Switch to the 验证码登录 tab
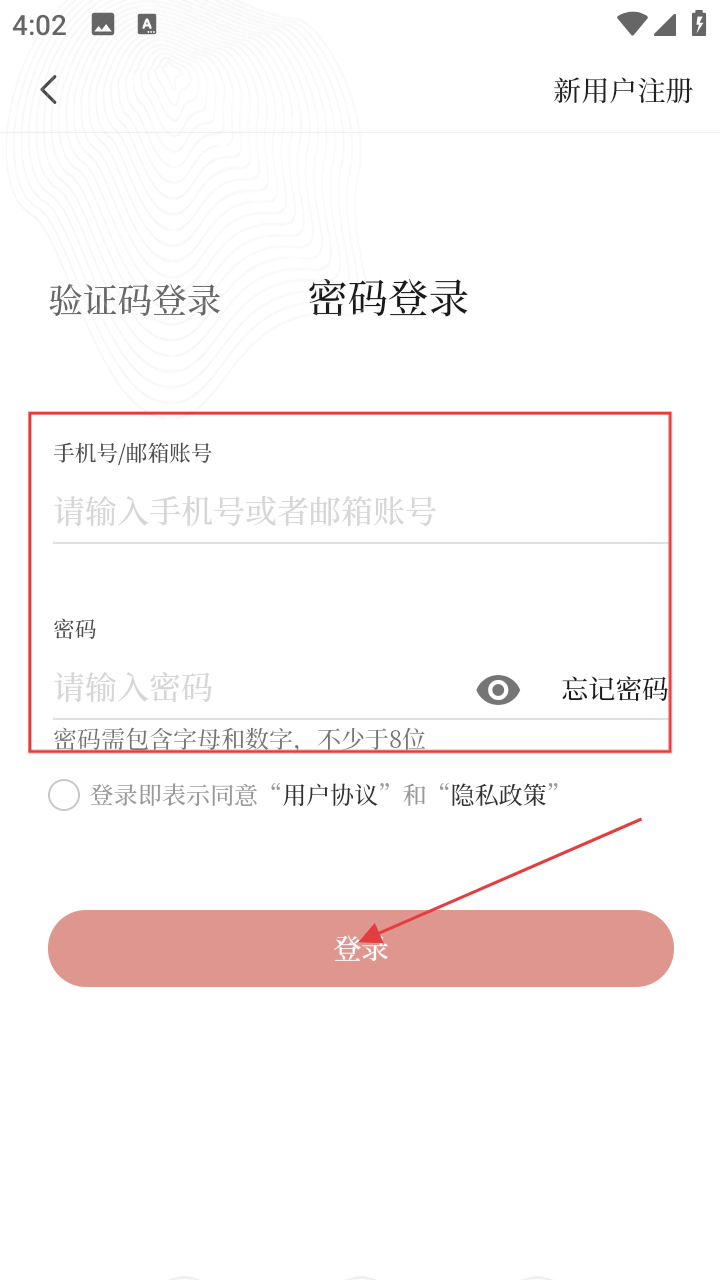 click(x=135, y=300)
